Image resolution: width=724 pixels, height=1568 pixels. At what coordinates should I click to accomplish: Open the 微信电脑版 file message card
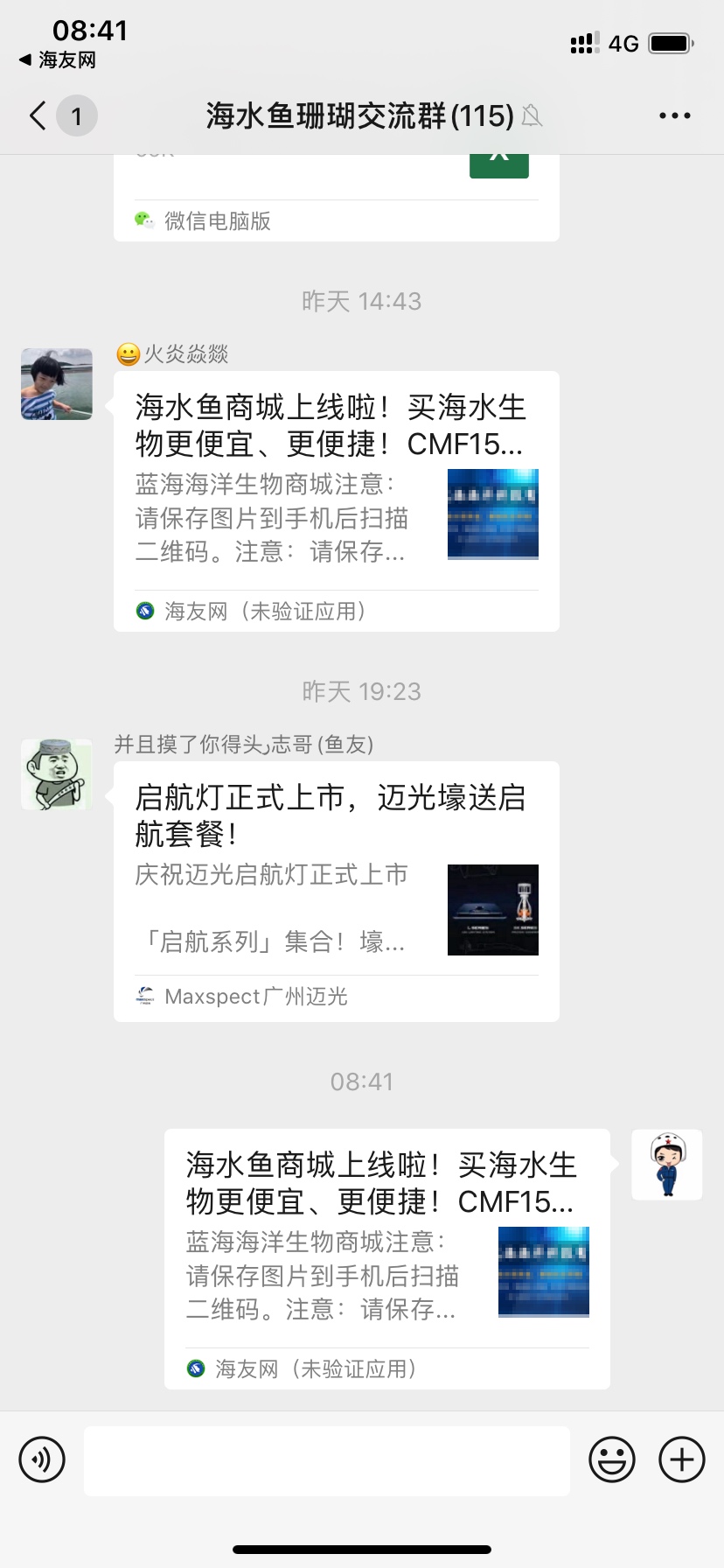[336, 198]
